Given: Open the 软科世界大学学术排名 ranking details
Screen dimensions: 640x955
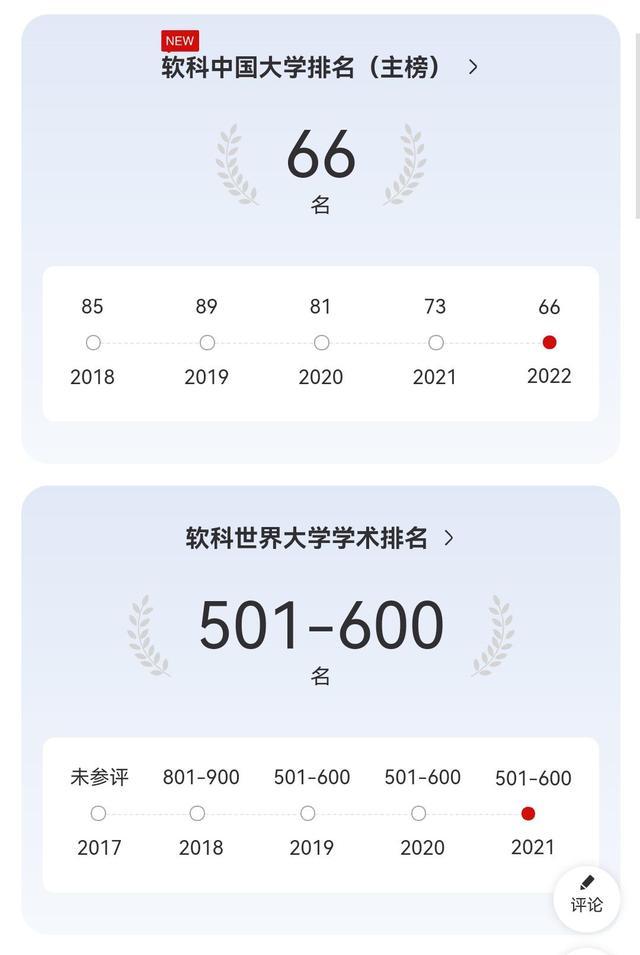Looking at the screenshot, I should click(x=319, y=538).
